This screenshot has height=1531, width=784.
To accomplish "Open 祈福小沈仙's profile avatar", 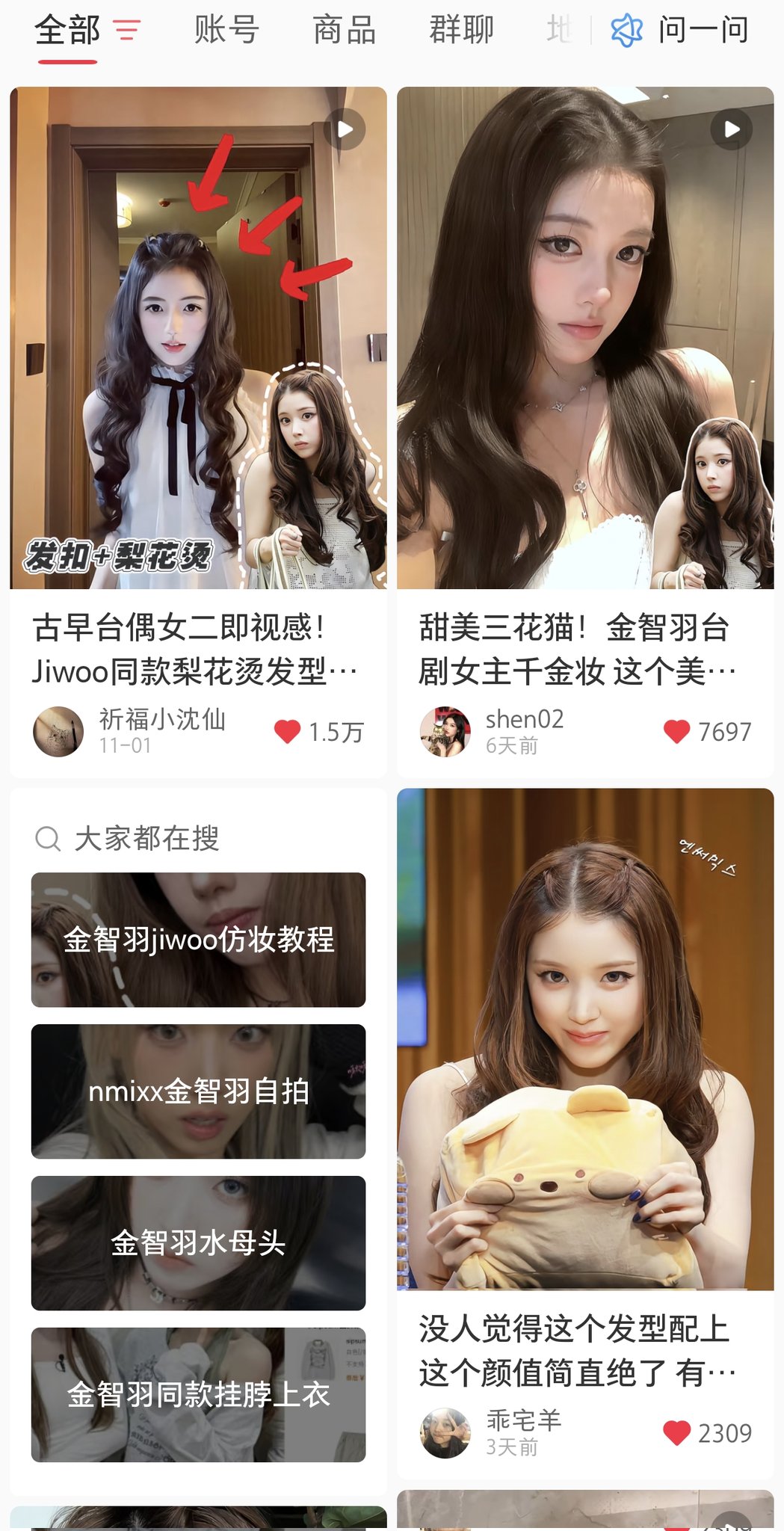I will pyautogui.click(x=58, y=732).
